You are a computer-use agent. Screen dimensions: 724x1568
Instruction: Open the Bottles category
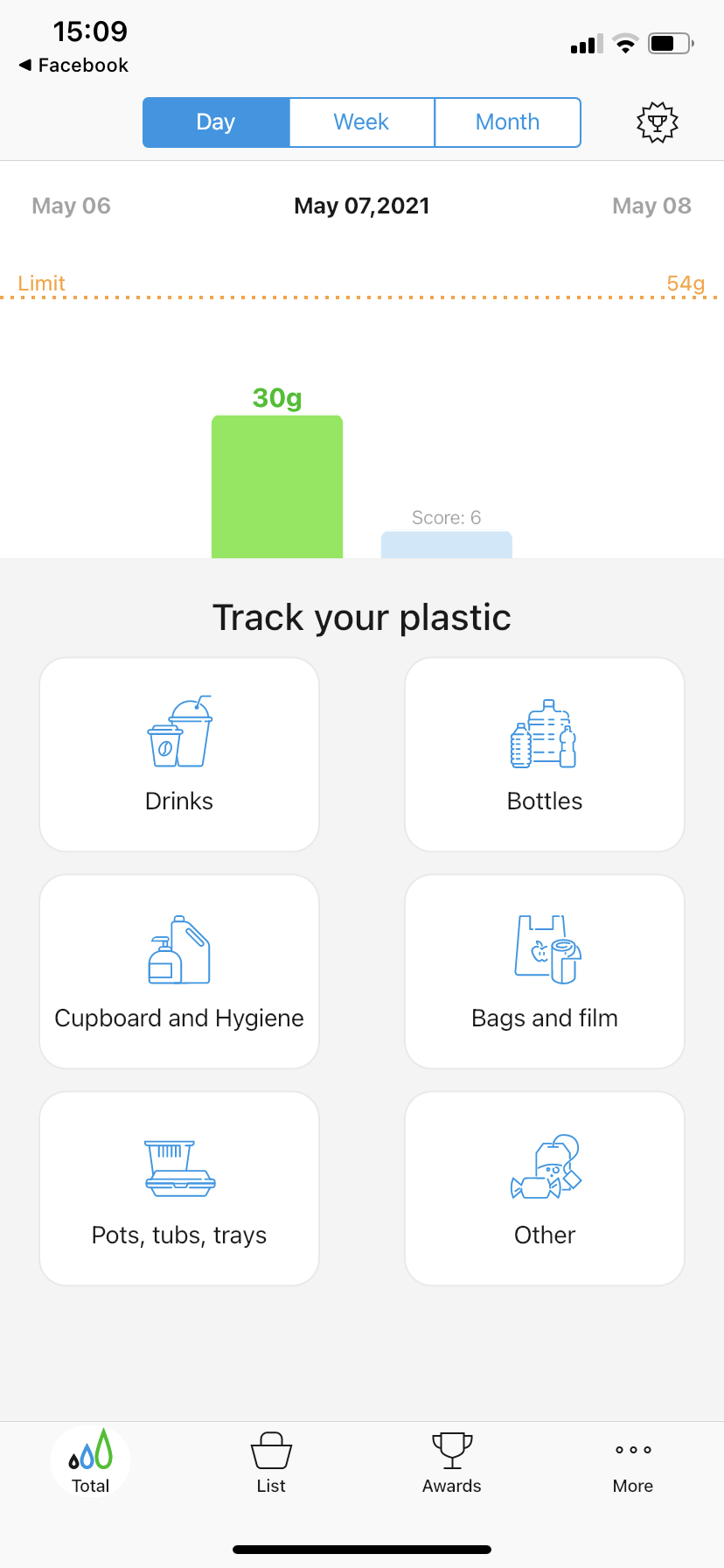[545, 754]
